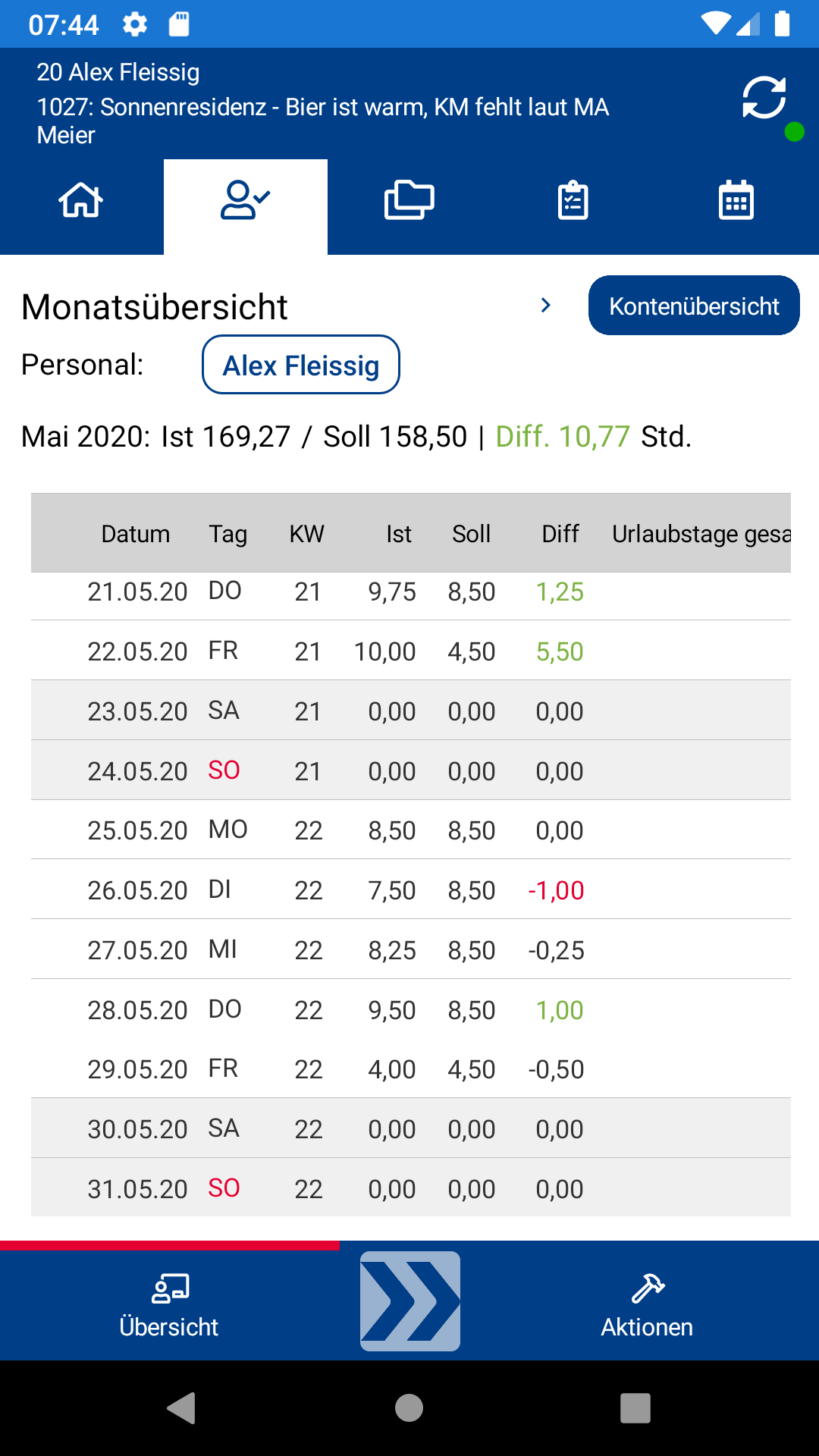Switch to the folders tab

click(x=409, y=201)
